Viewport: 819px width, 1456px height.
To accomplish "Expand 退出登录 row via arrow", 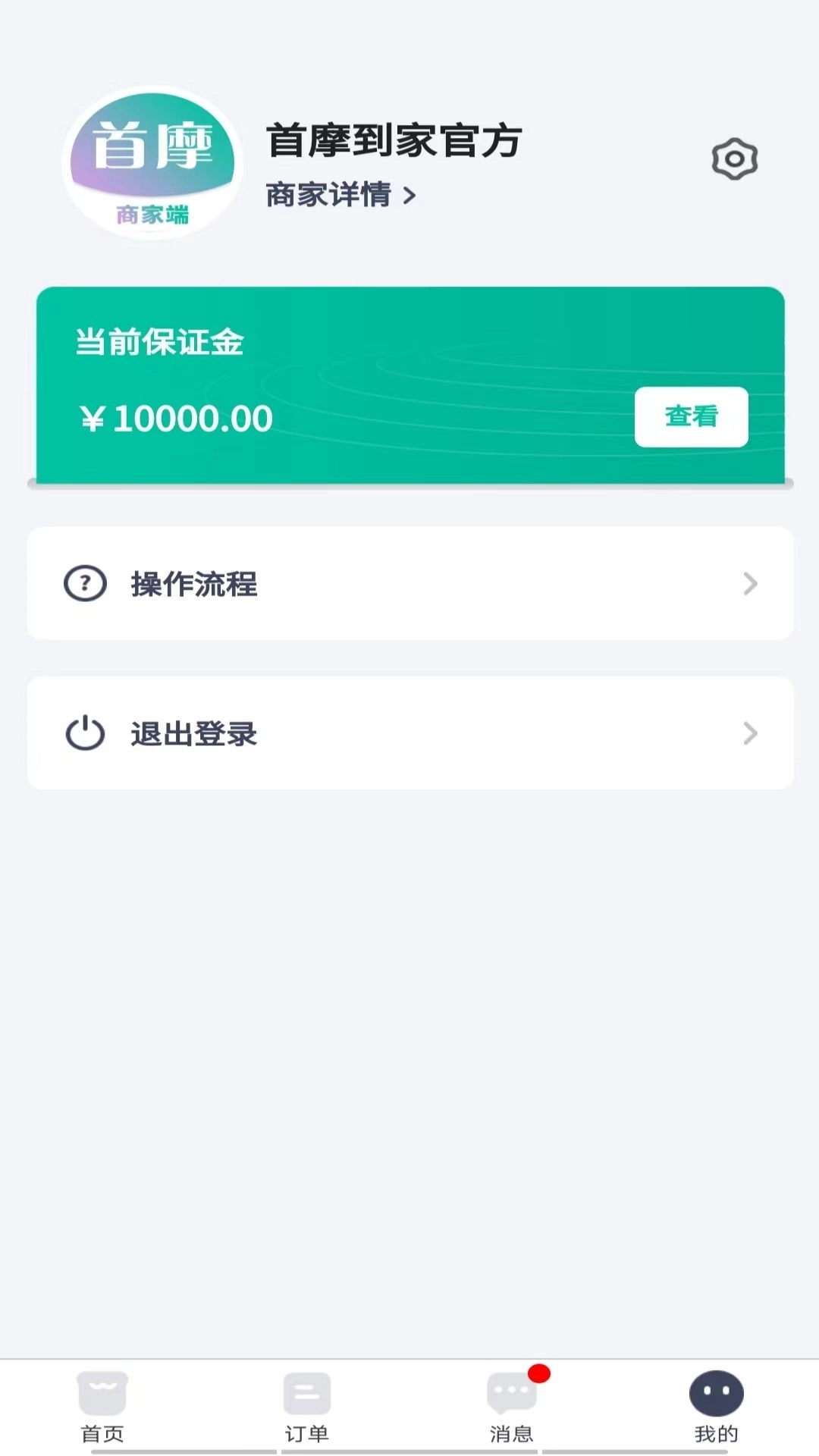I will pos(752,733).
